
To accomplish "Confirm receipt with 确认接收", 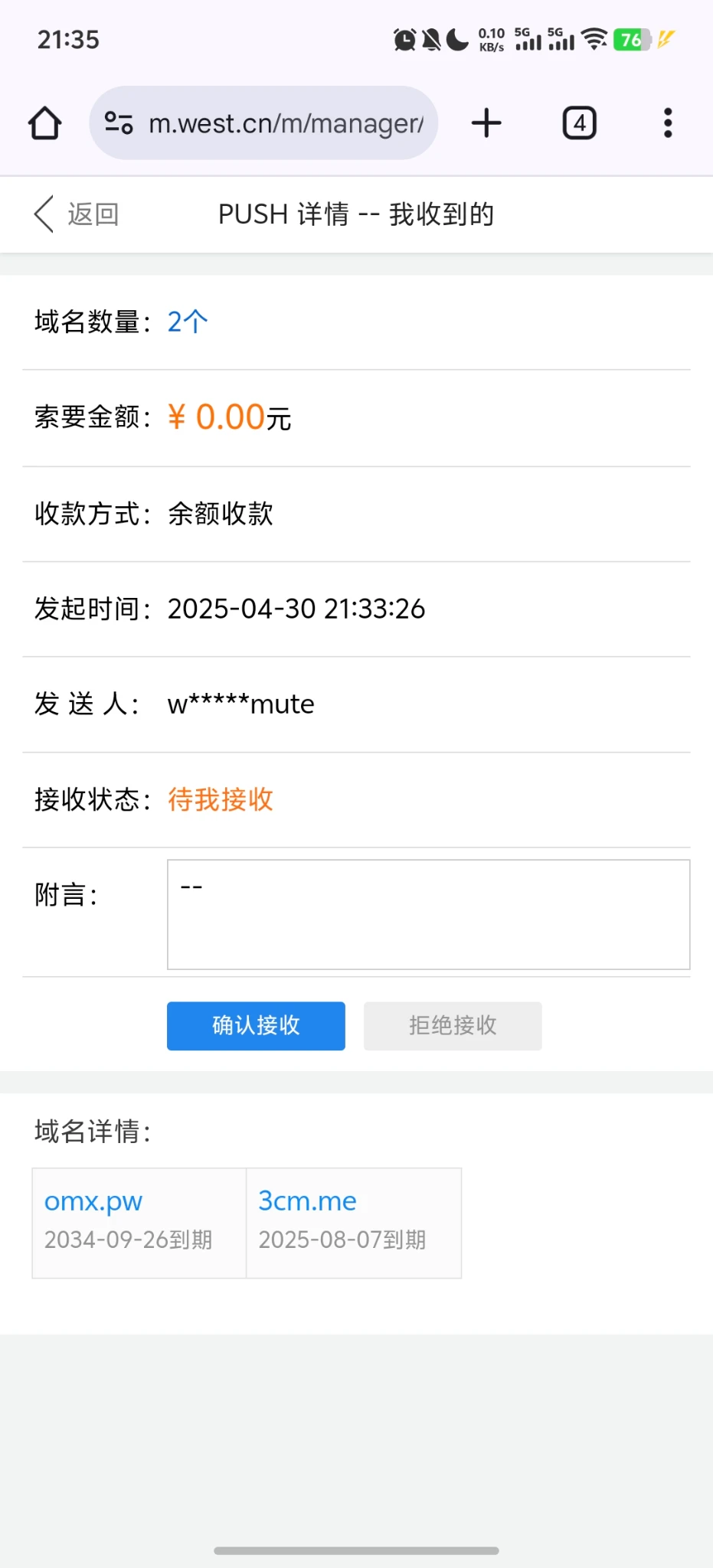I will tap(256, 1025).
